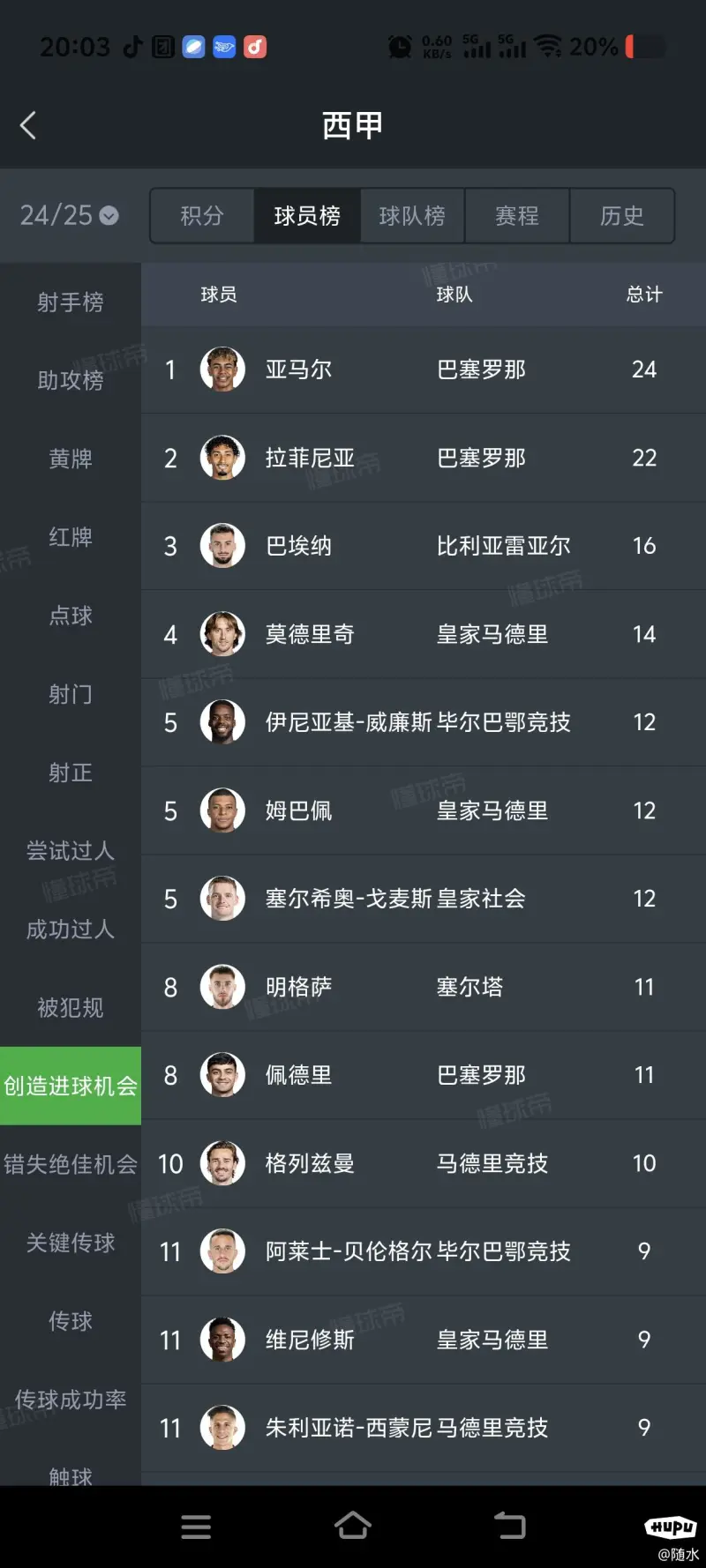Choose the 点球 category
706x1568 pixels.
click(71, 616)
